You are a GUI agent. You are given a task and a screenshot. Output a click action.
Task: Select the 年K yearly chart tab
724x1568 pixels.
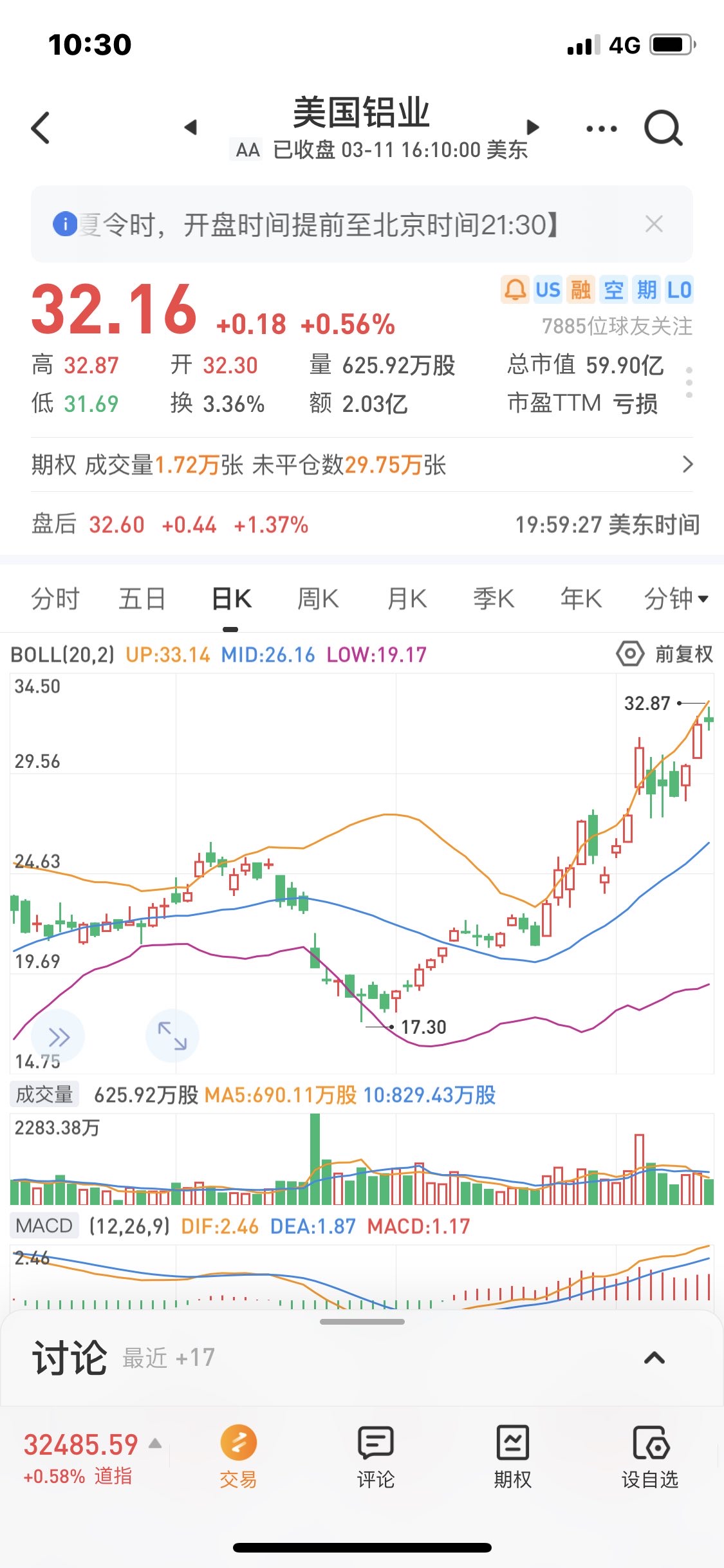[x=580, y=599]
